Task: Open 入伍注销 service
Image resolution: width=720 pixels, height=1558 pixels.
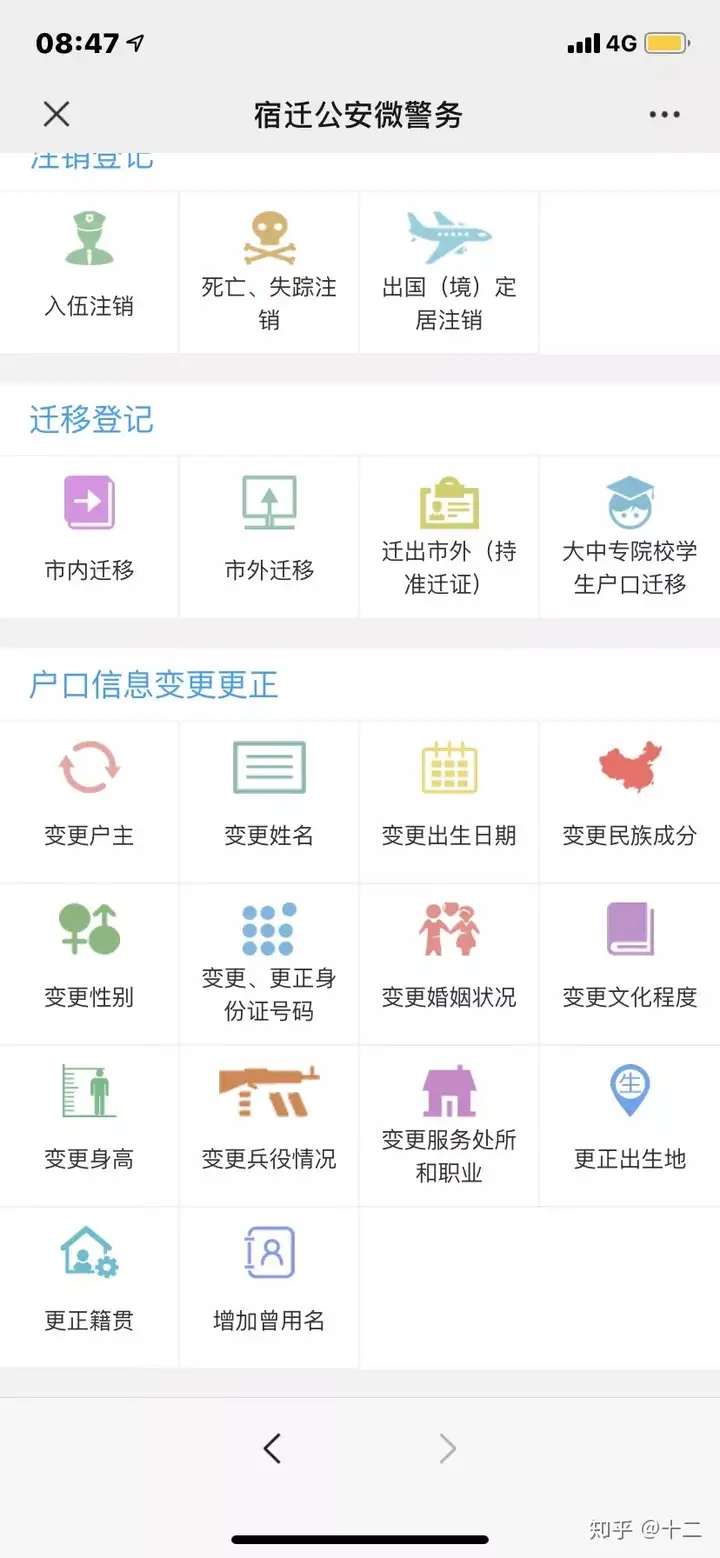Action: pos(89,270)
